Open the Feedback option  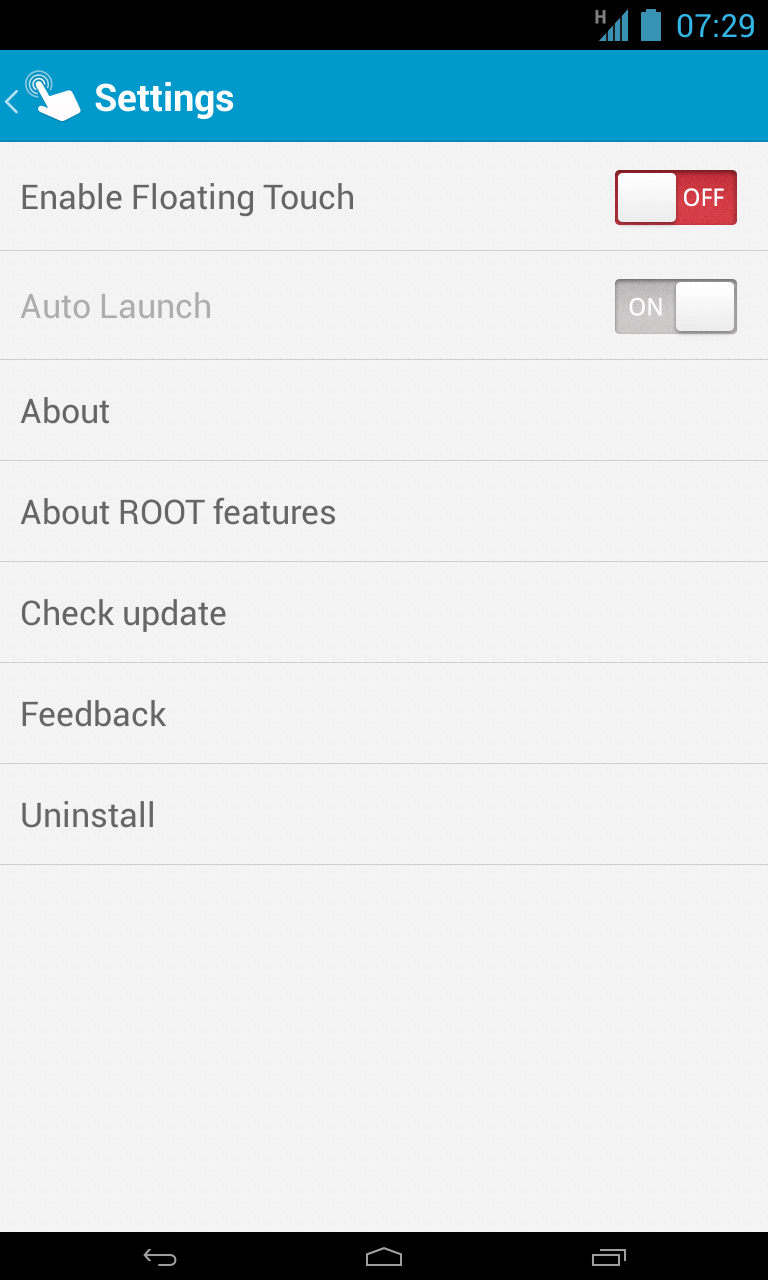point(384,714)
